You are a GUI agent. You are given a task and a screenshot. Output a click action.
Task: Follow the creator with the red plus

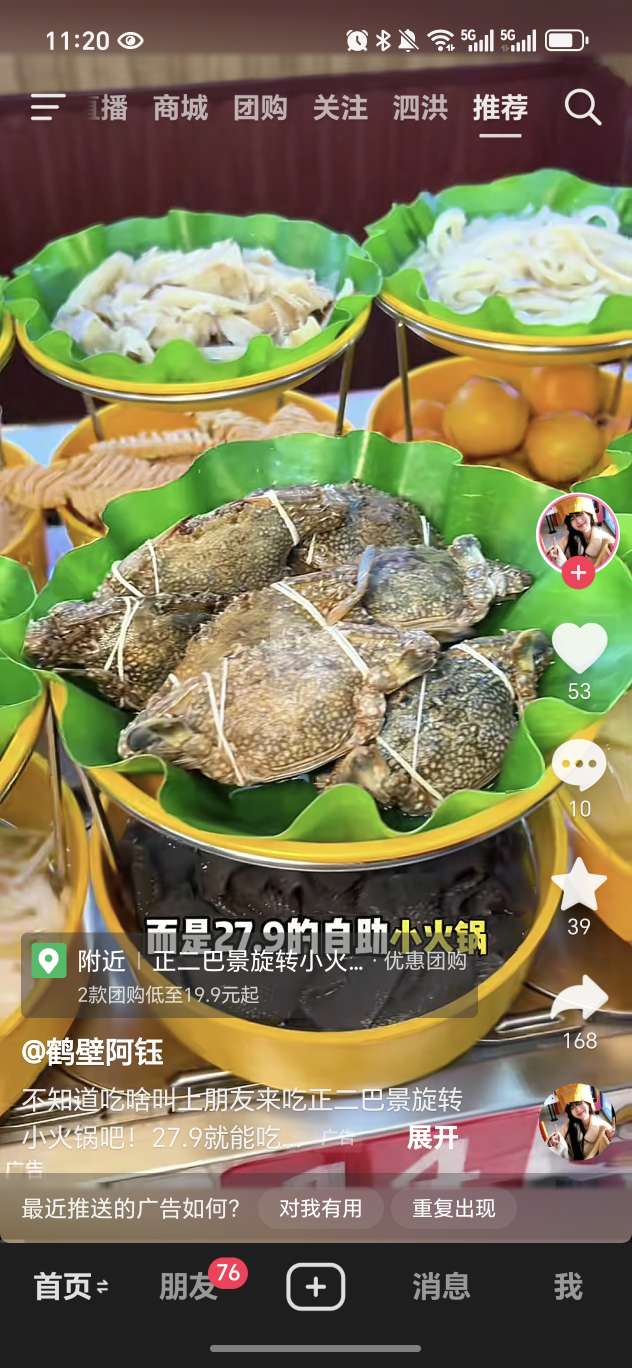coord(577,574)
